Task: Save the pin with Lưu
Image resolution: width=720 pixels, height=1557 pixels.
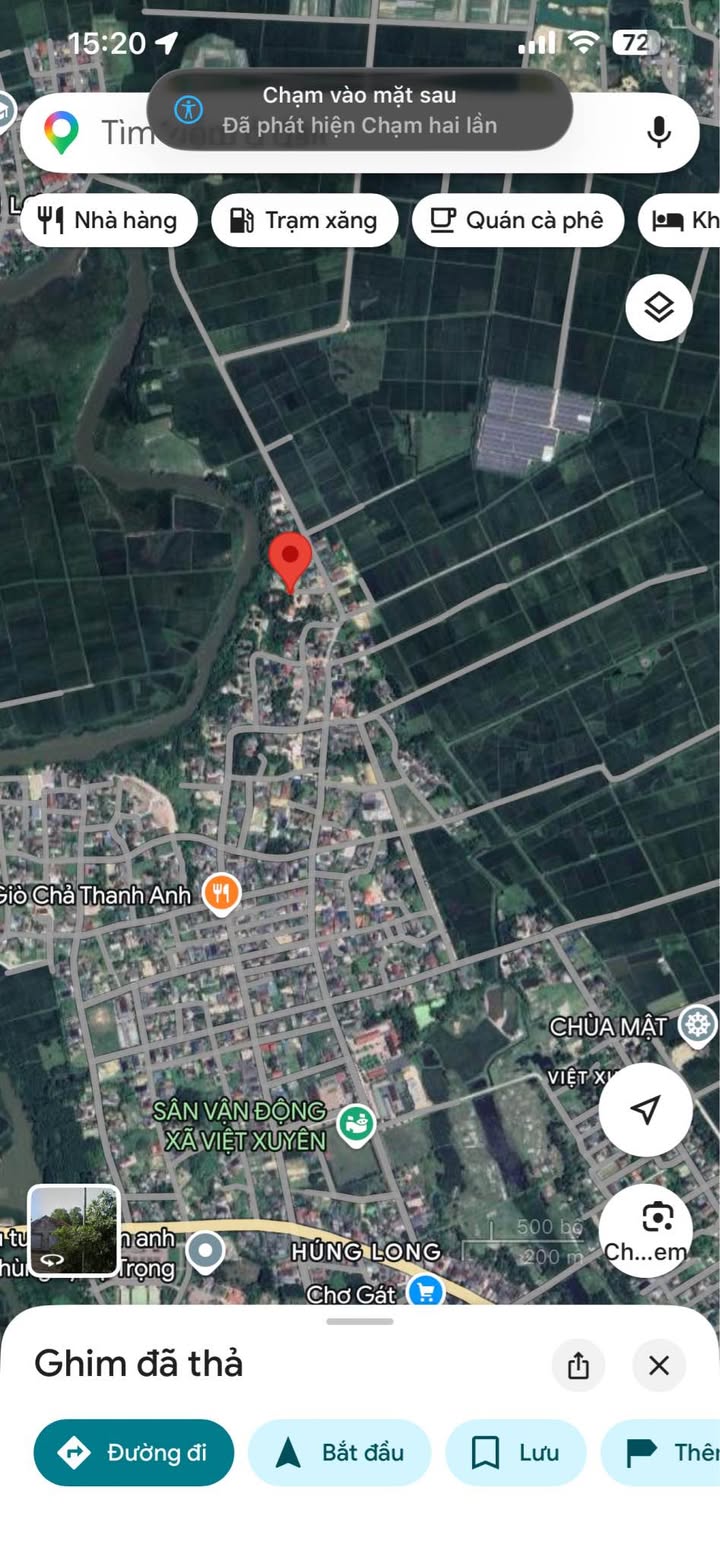Action: pyautogui.click(x=515, y=1452)
